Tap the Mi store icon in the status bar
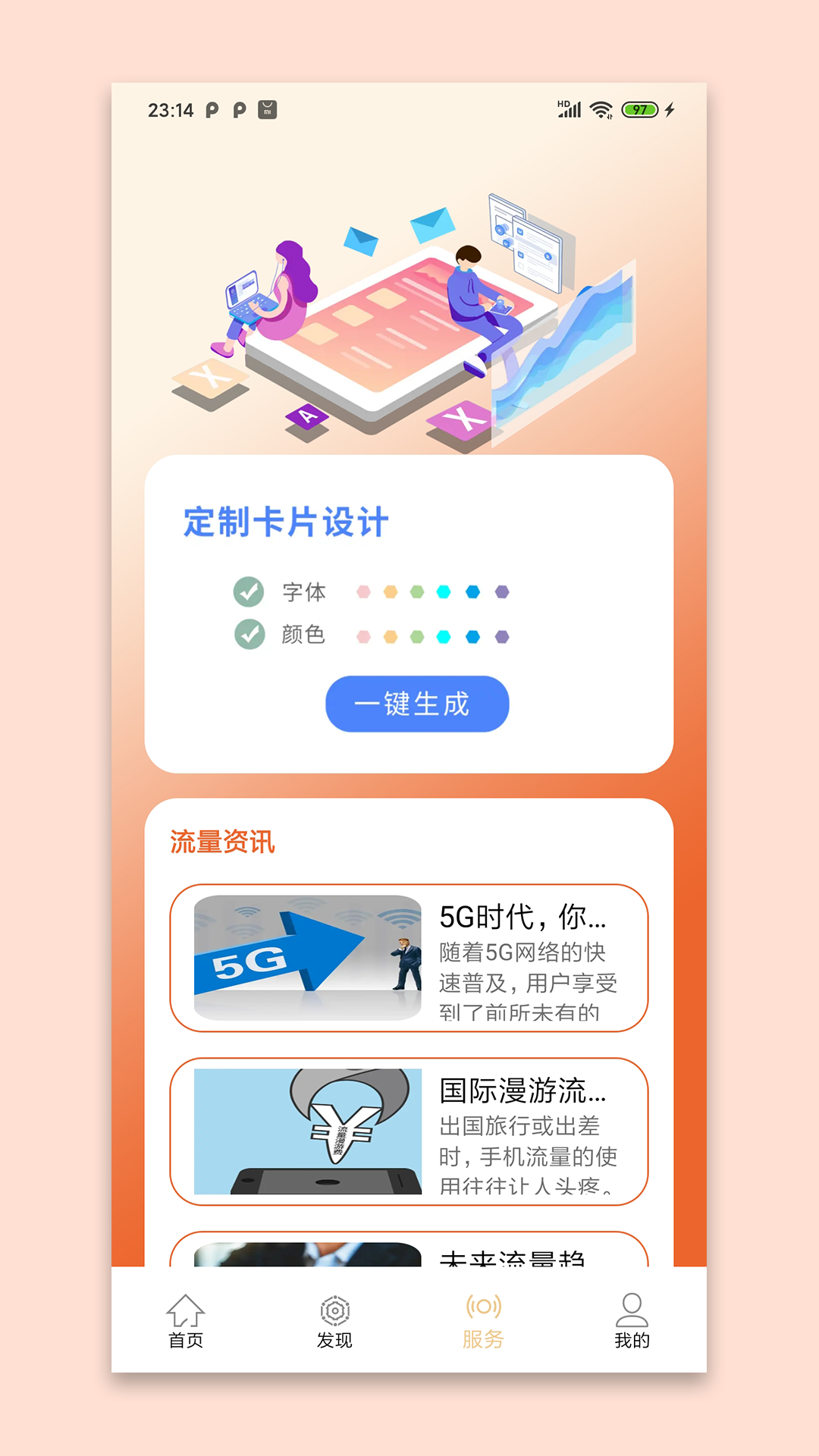This screenshot has height=1456, width=819. (268, 110)
